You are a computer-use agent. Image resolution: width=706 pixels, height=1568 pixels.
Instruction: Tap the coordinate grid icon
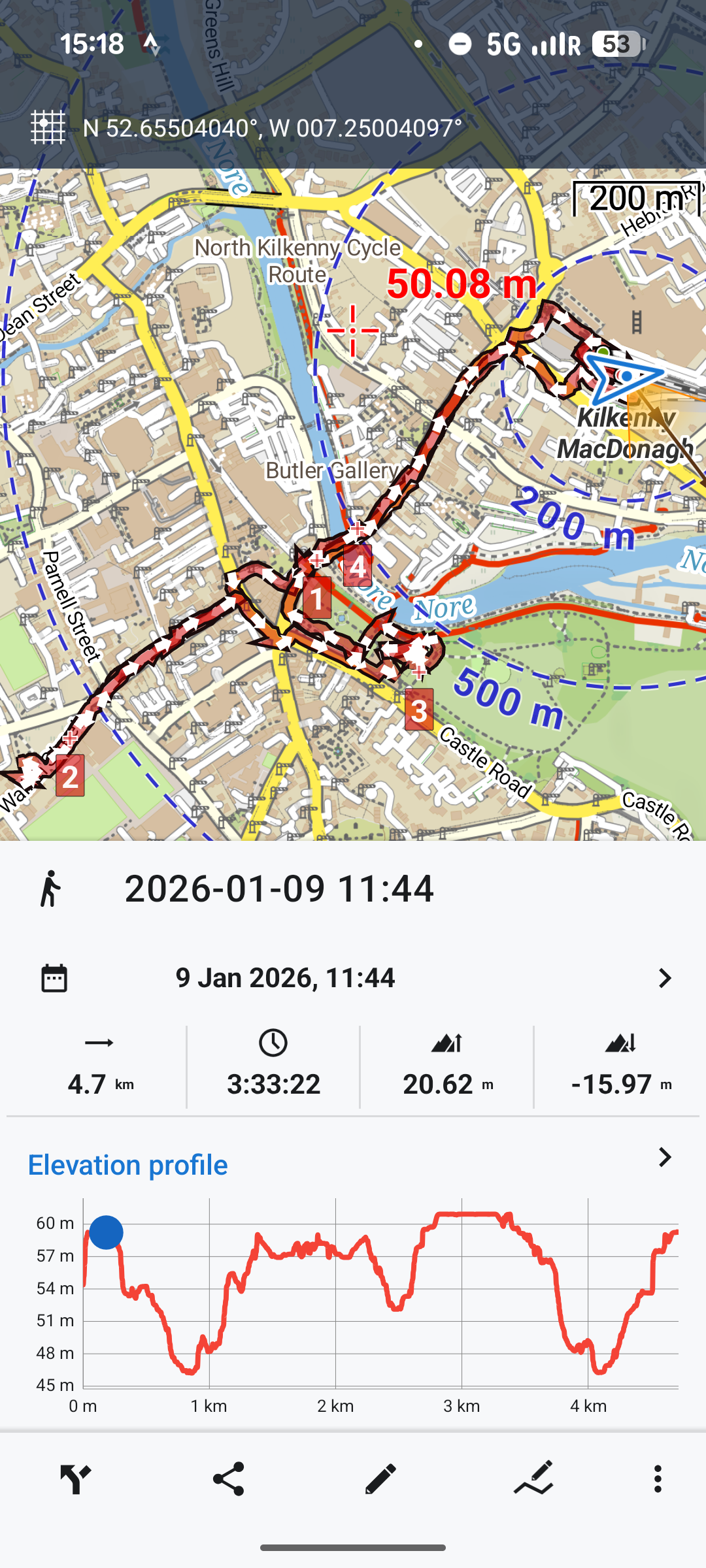click(48, 127)
